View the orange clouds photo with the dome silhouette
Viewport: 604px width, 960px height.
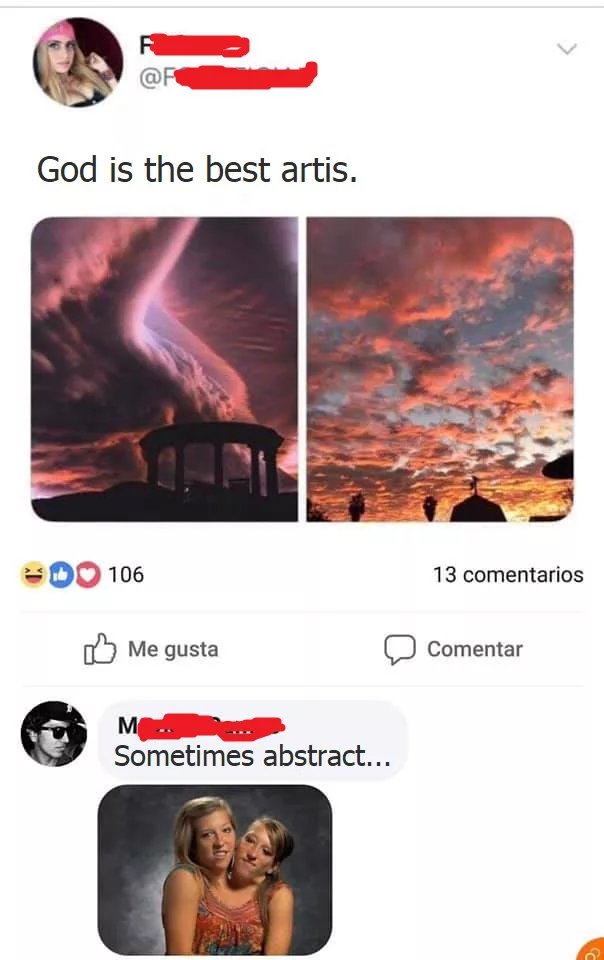coord(440,369)
